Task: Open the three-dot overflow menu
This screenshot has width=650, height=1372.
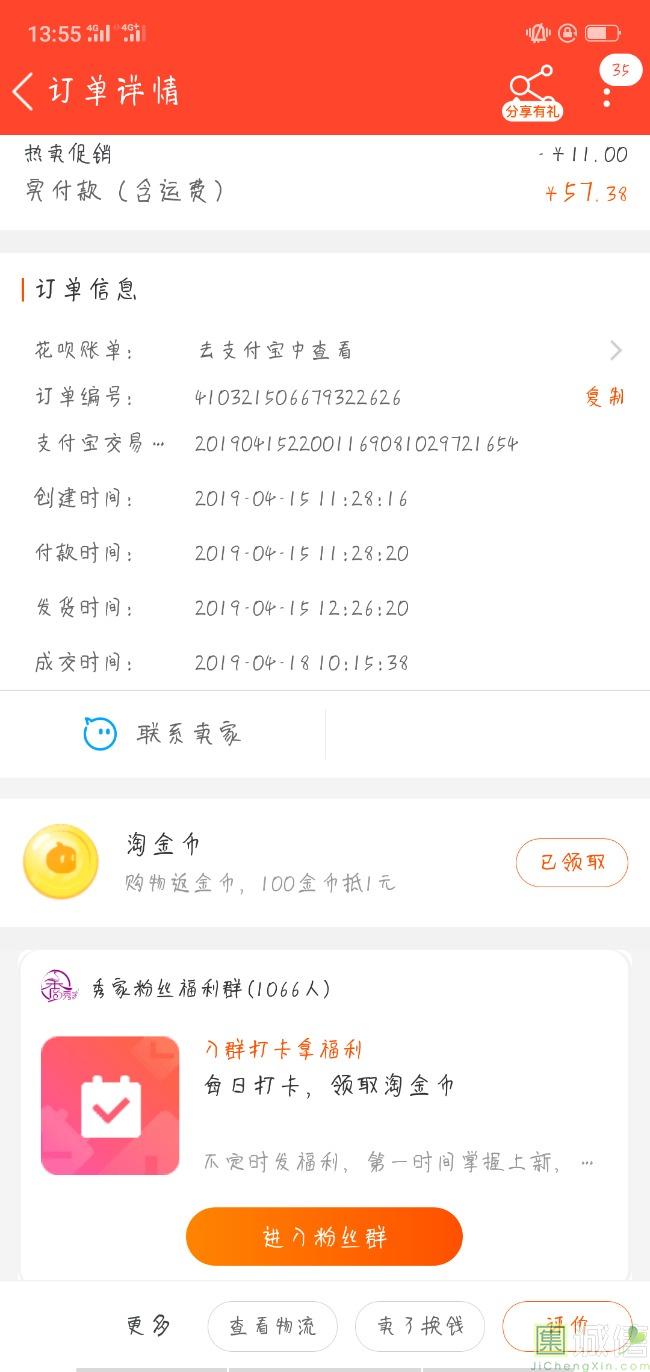Action: (607, 96)
